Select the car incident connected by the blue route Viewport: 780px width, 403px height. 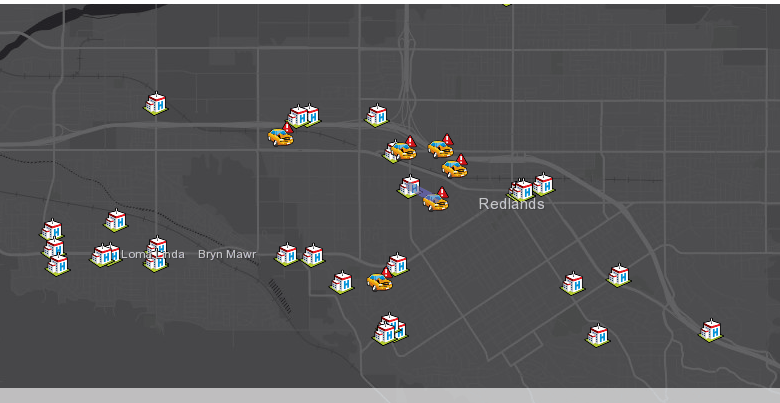(x=435, y=201)
